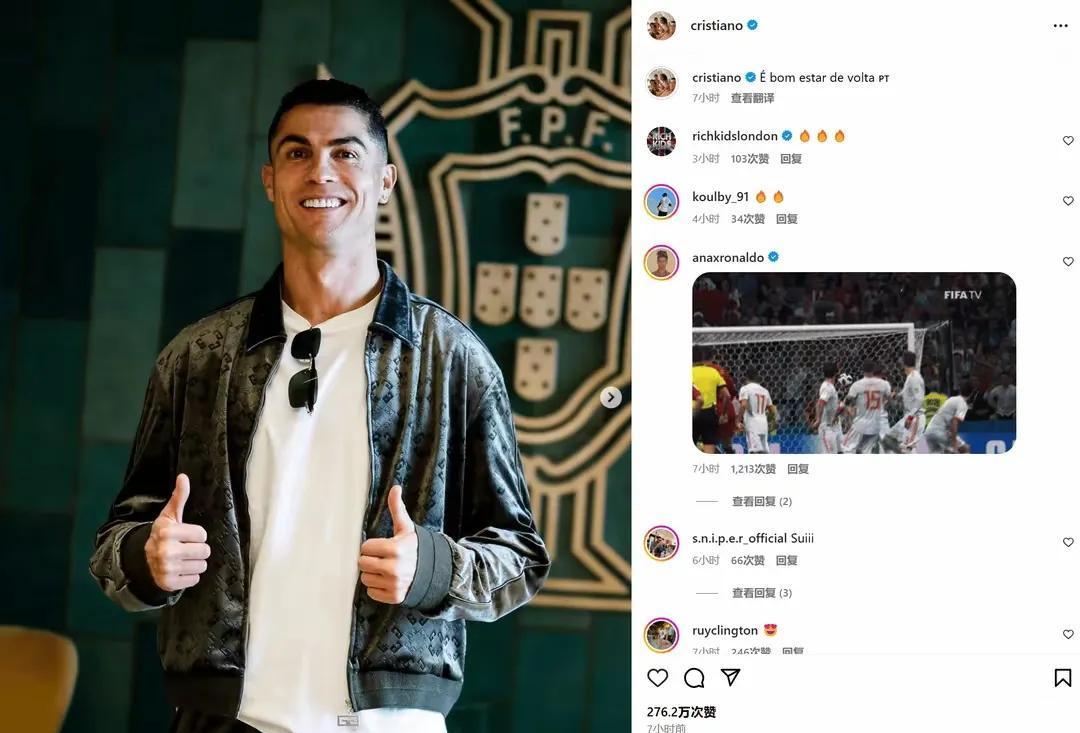The width and height of the screenshot is (1080, 733).
Task: Like the cristiano post
Action: [x=657, y=678]
